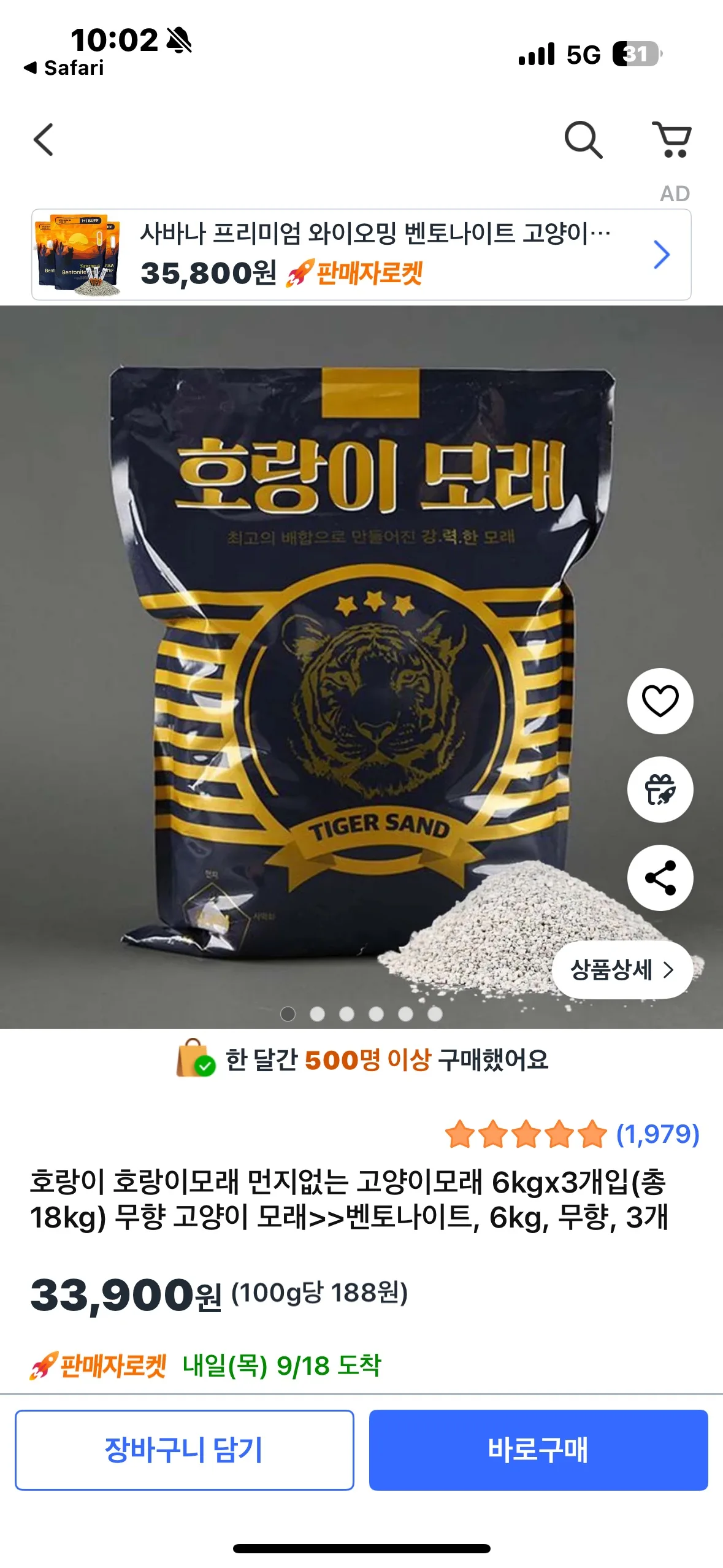Open 상품상세 product details
Image resolution: width=723 pixels, height=1568 pixels.
(622, 970)
